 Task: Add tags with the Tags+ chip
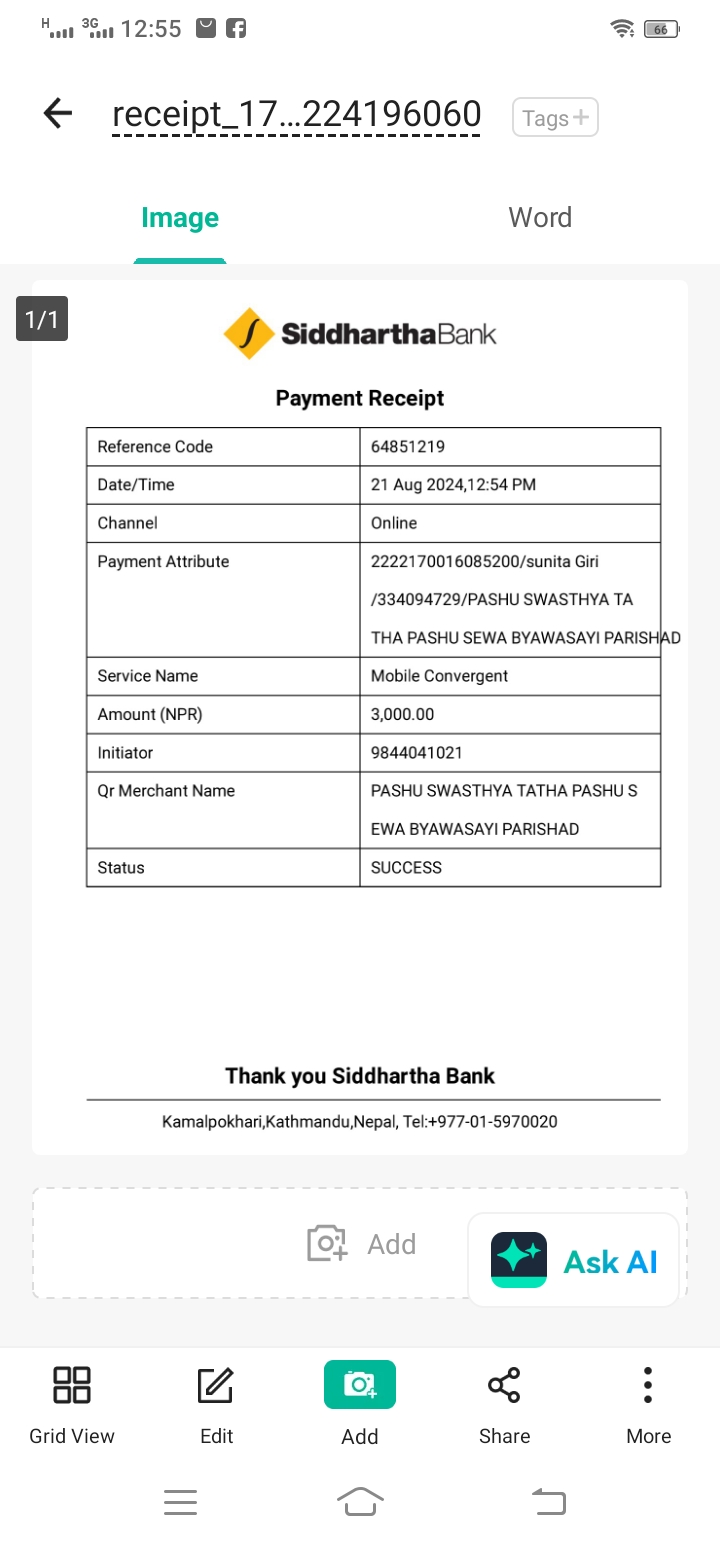(x=555, y=118)
